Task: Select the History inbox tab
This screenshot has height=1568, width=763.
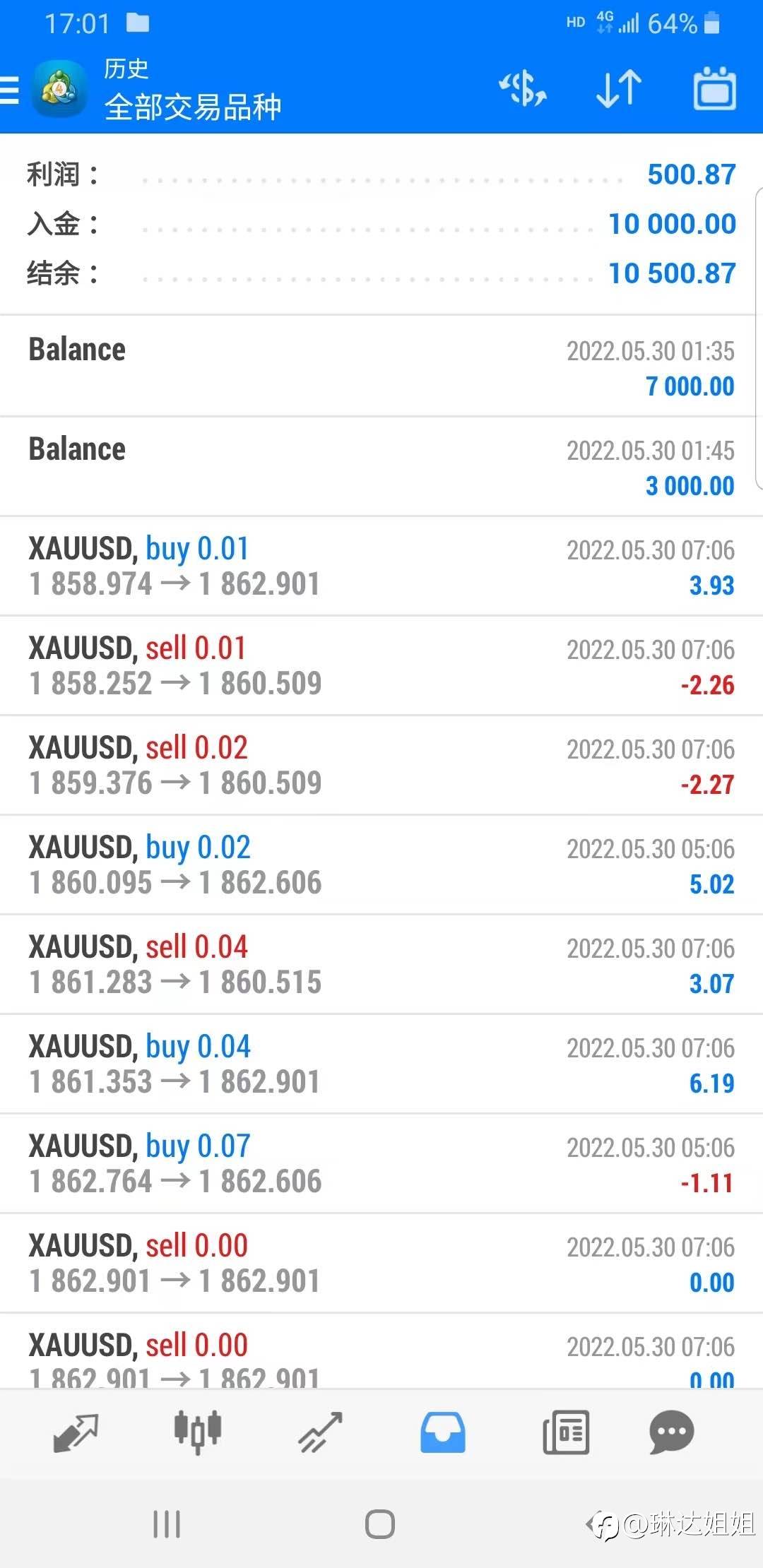Action: pyautogui.click(x=443, y=1432)
